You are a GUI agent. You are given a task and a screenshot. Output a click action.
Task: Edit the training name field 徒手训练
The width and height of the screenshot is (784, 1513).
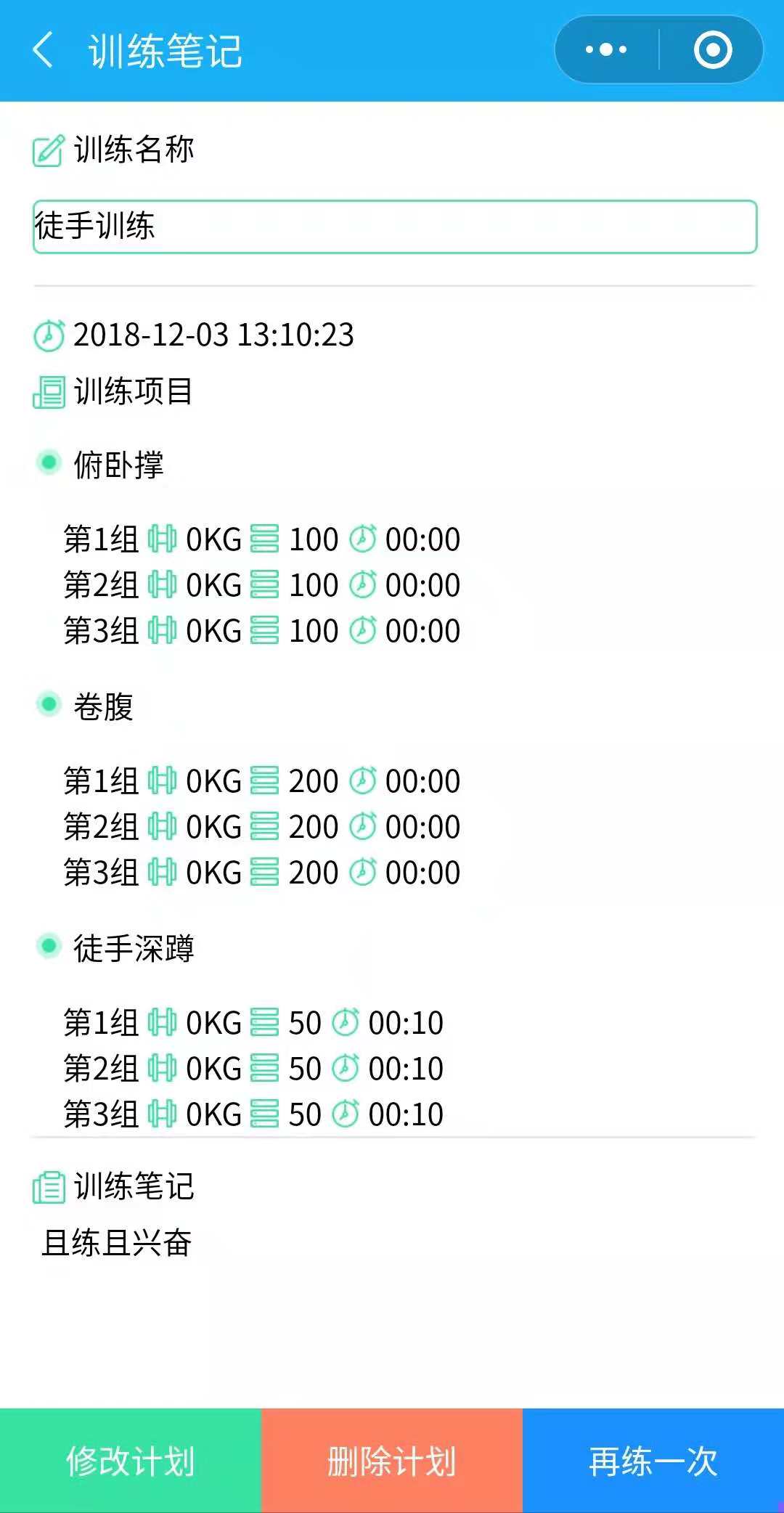(395, 227)
